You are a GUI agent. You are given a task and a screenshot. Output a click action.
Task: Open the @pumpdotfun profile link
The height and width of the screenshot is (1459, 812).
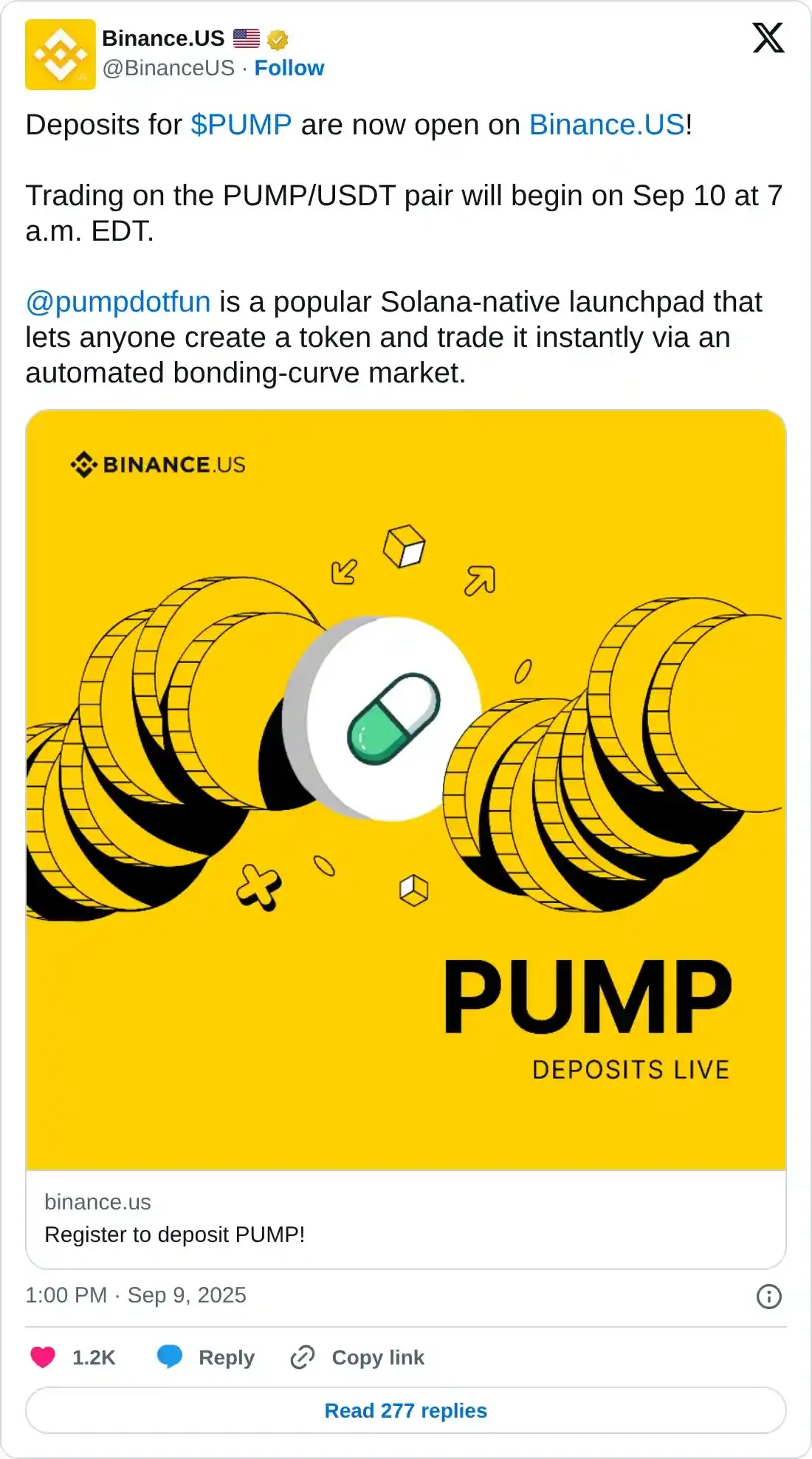pyautogui.click(x=118, y=302)
